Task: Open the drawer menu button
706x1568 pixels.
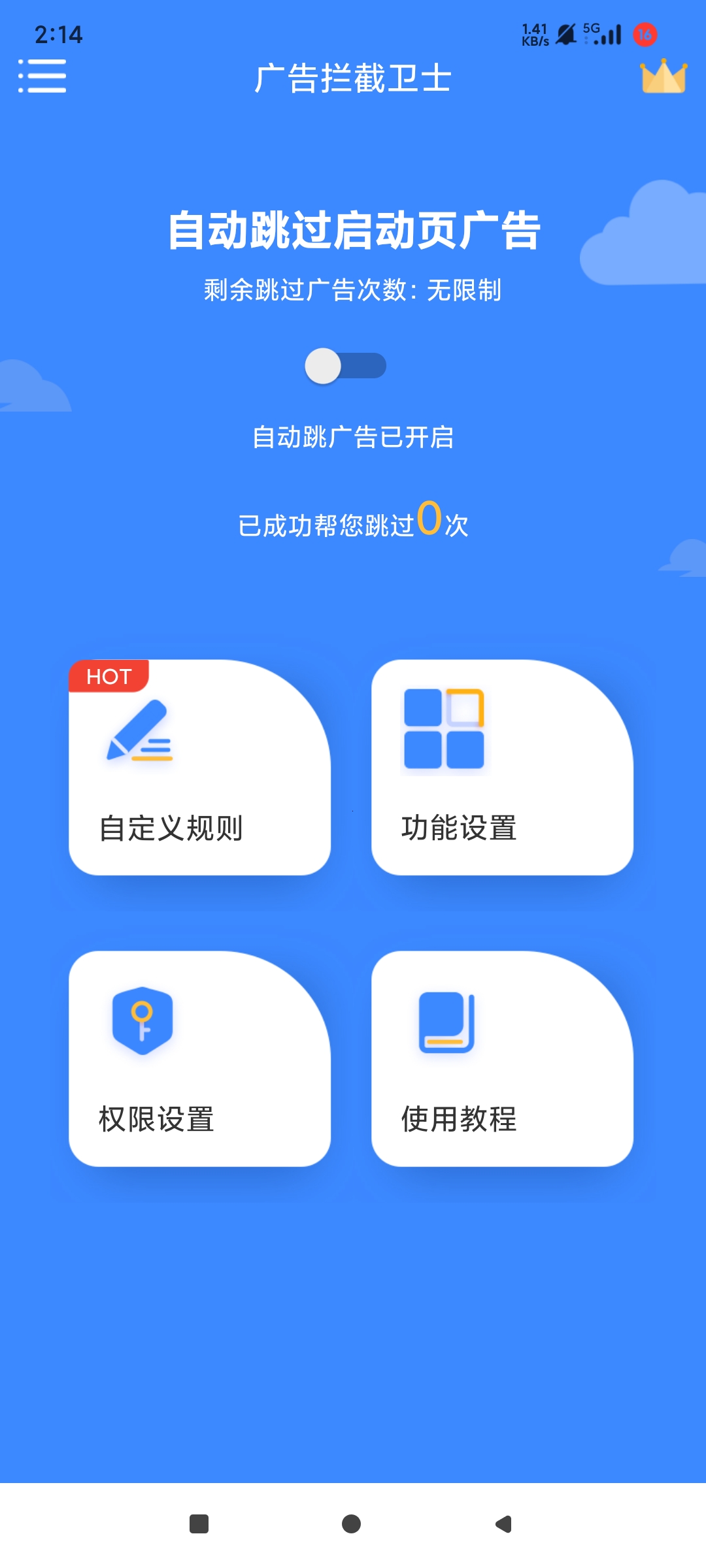Action: (x=42, y=76)
